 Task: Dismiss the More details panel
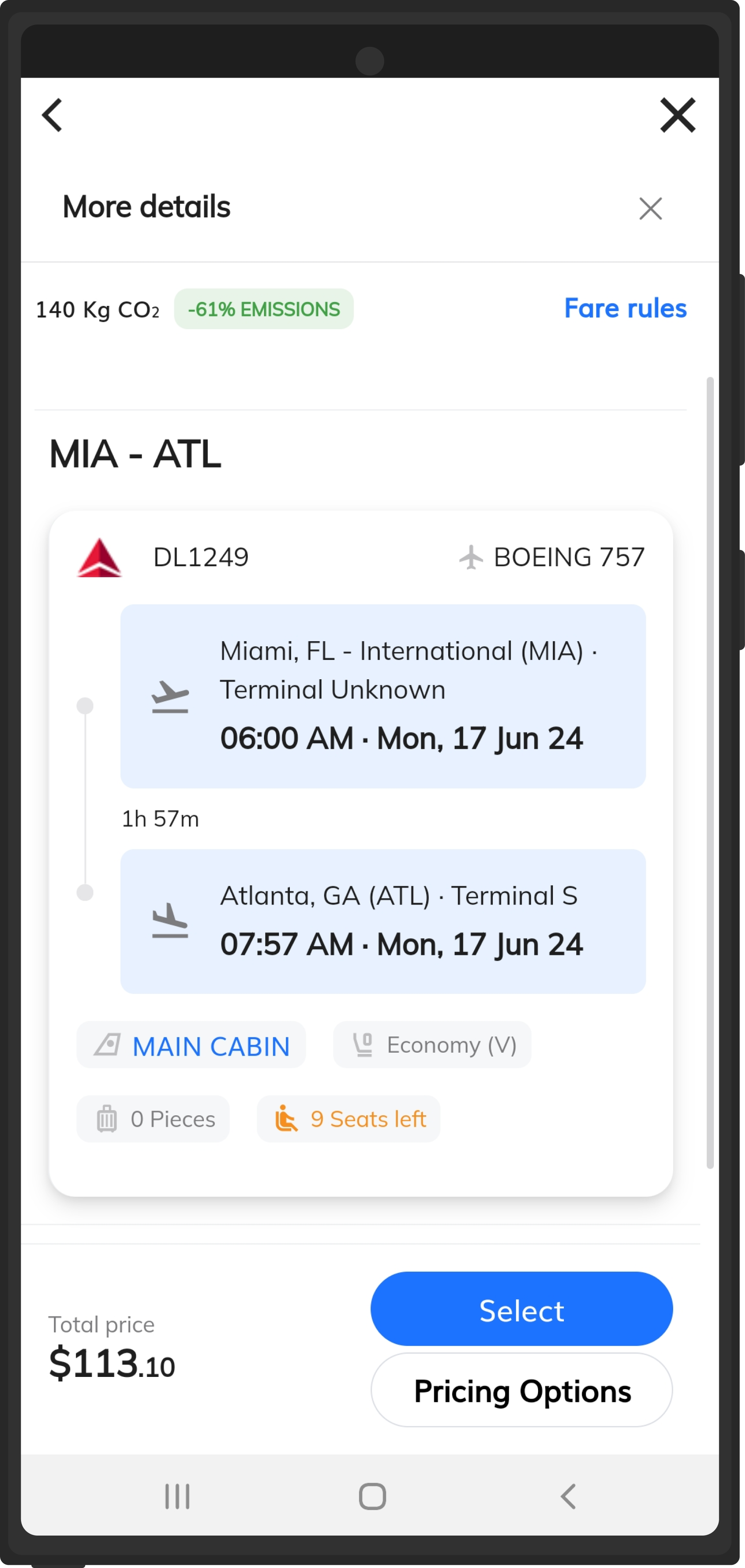(650, 209)
